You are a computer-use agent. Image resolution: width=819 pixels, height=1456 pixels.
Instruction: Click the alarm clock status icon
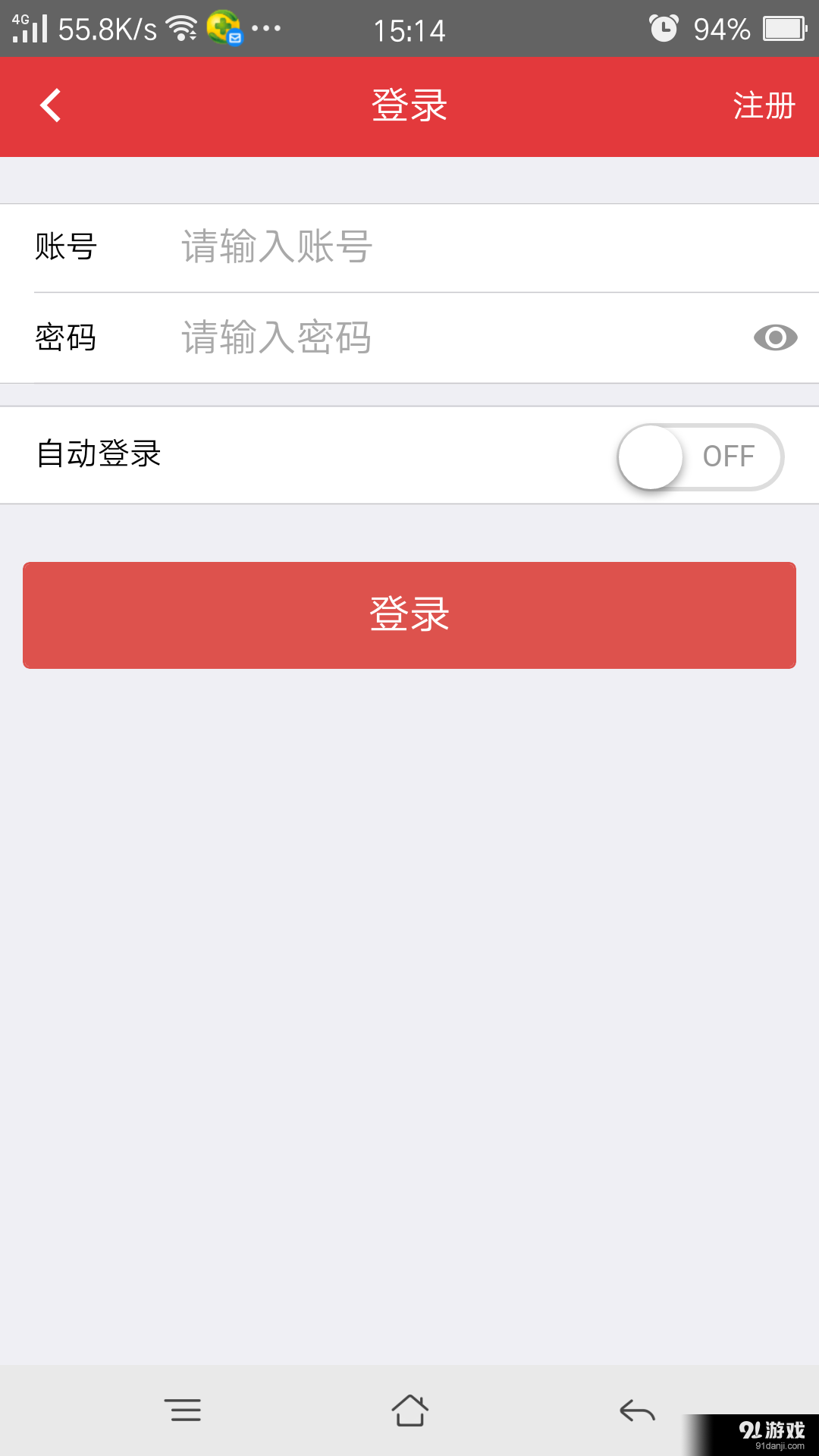pyautogui.click(x=664, y=29)
